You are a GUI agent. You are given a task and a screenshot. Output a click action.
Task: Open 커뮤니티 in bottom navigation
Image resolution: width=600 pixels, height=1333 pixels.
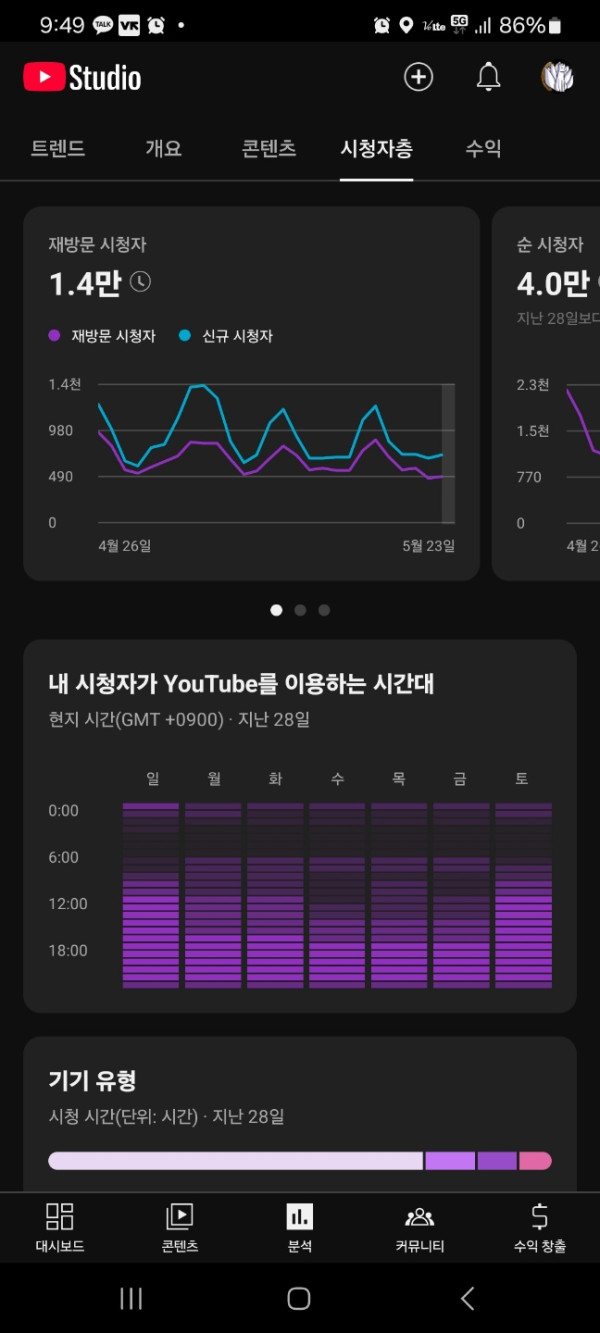[419, 1227]
